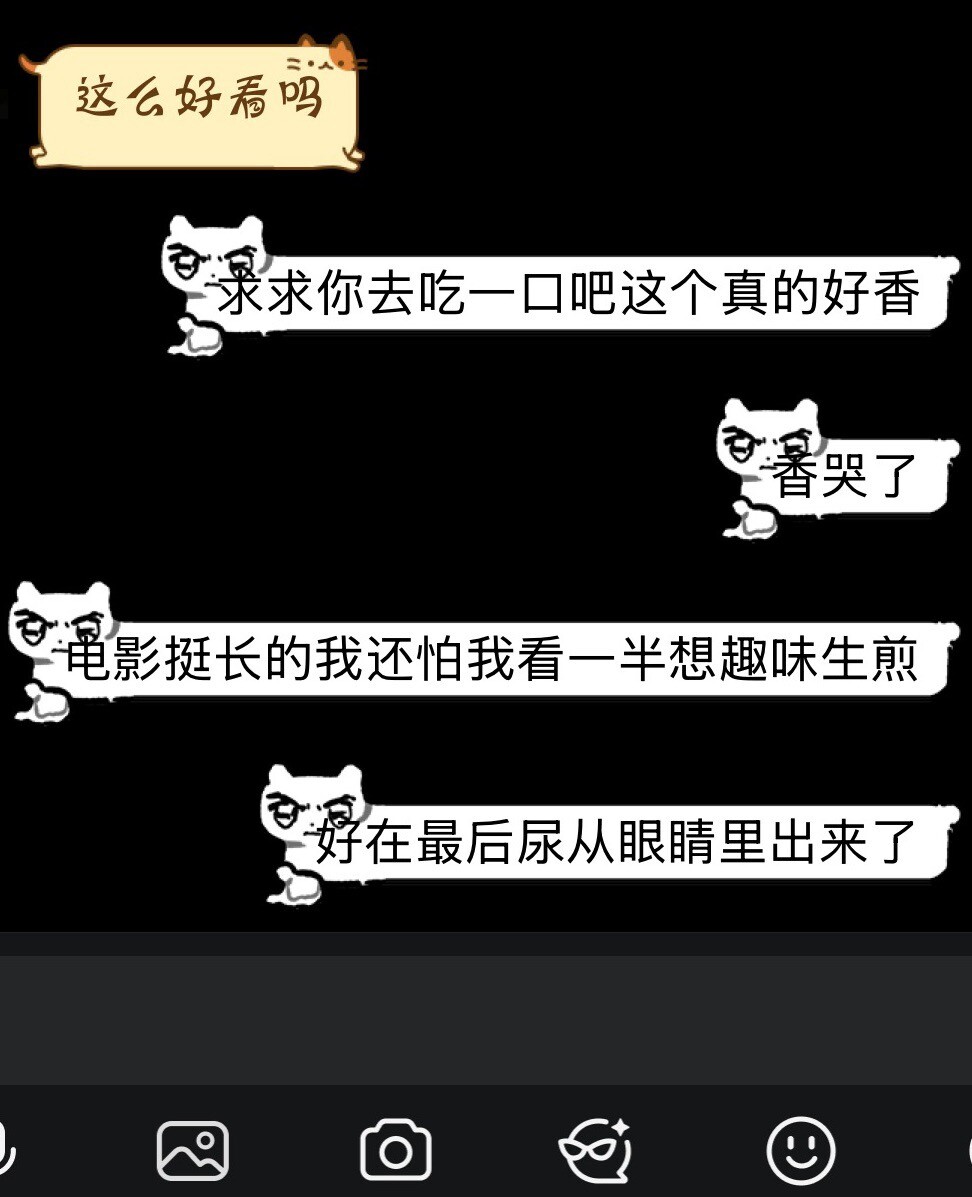Viewport: 972px width, 1197px height.
Task: Open the sticker effects panel
Action: [x=596, y=1151]
